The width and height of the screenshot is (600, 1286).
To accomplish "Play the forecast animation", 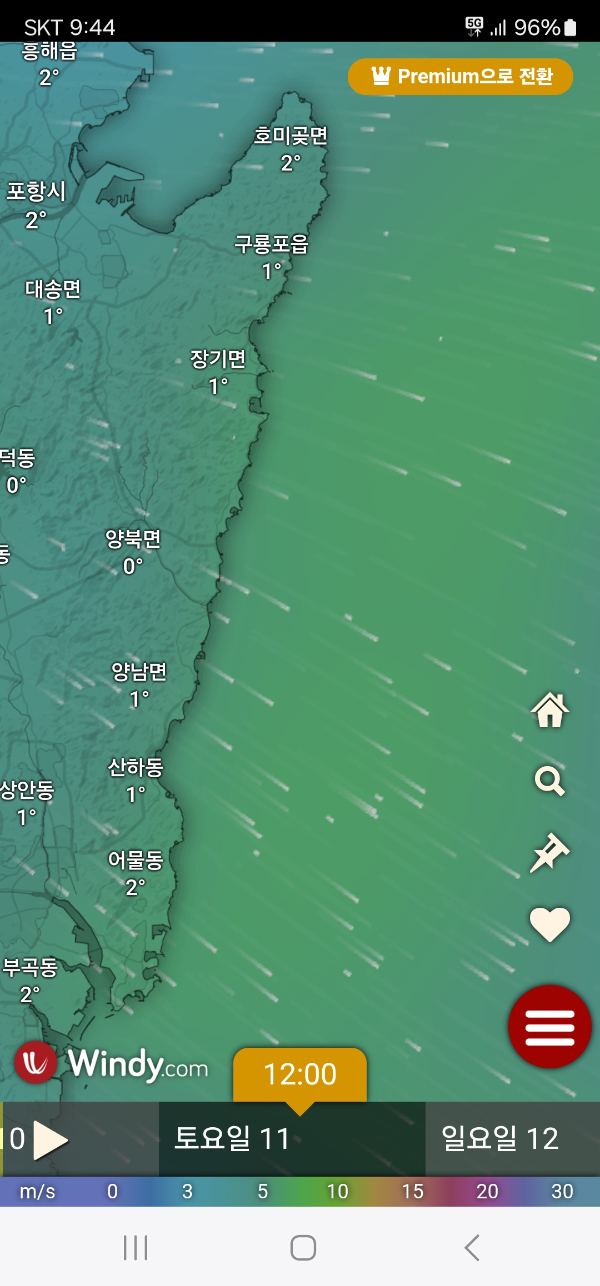I will coord(50,1140).
